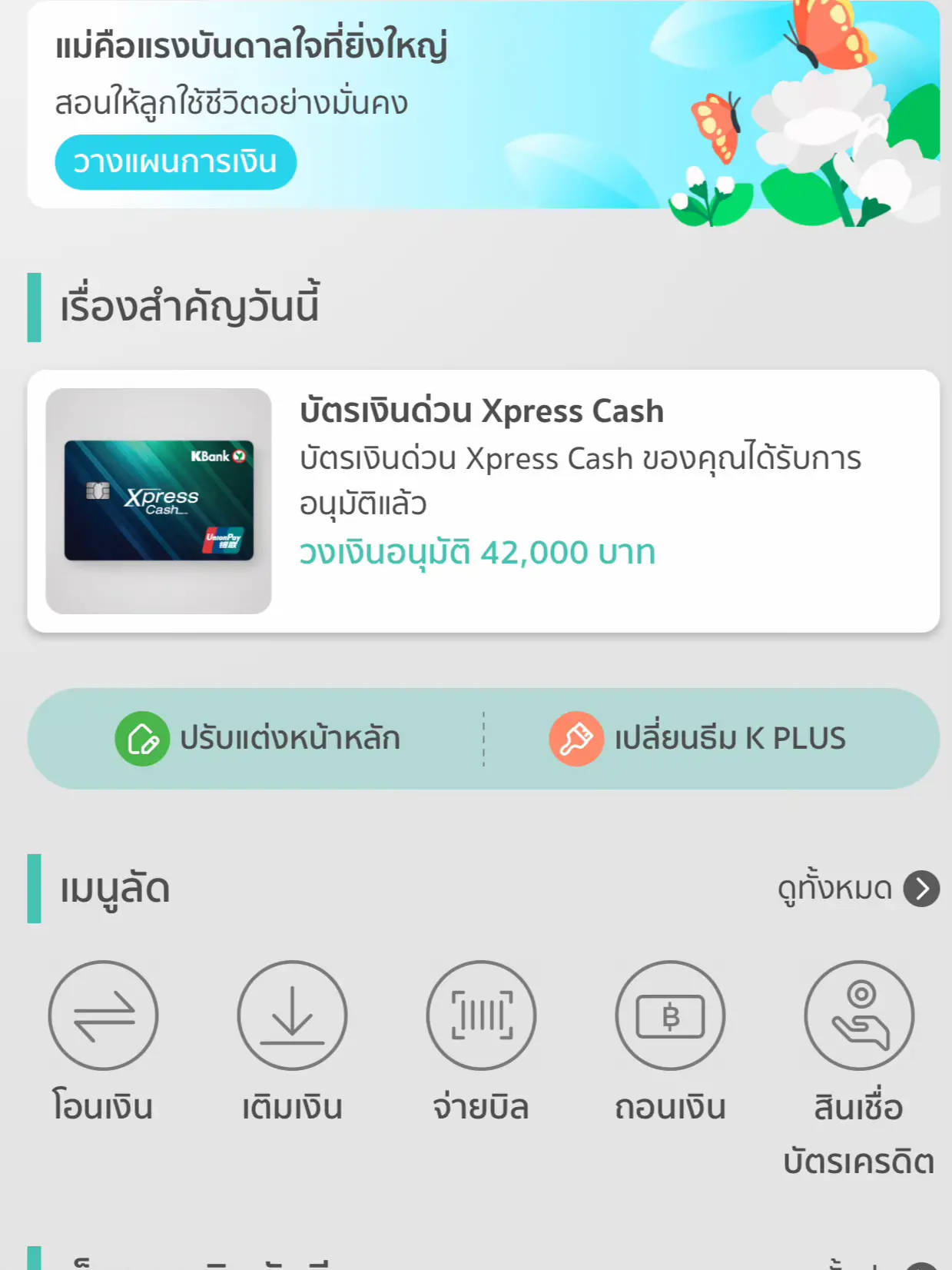Select the เติมเงิน top-up icon
The width and height of the screenshot is (952, 1270).
pos(293,1016)
